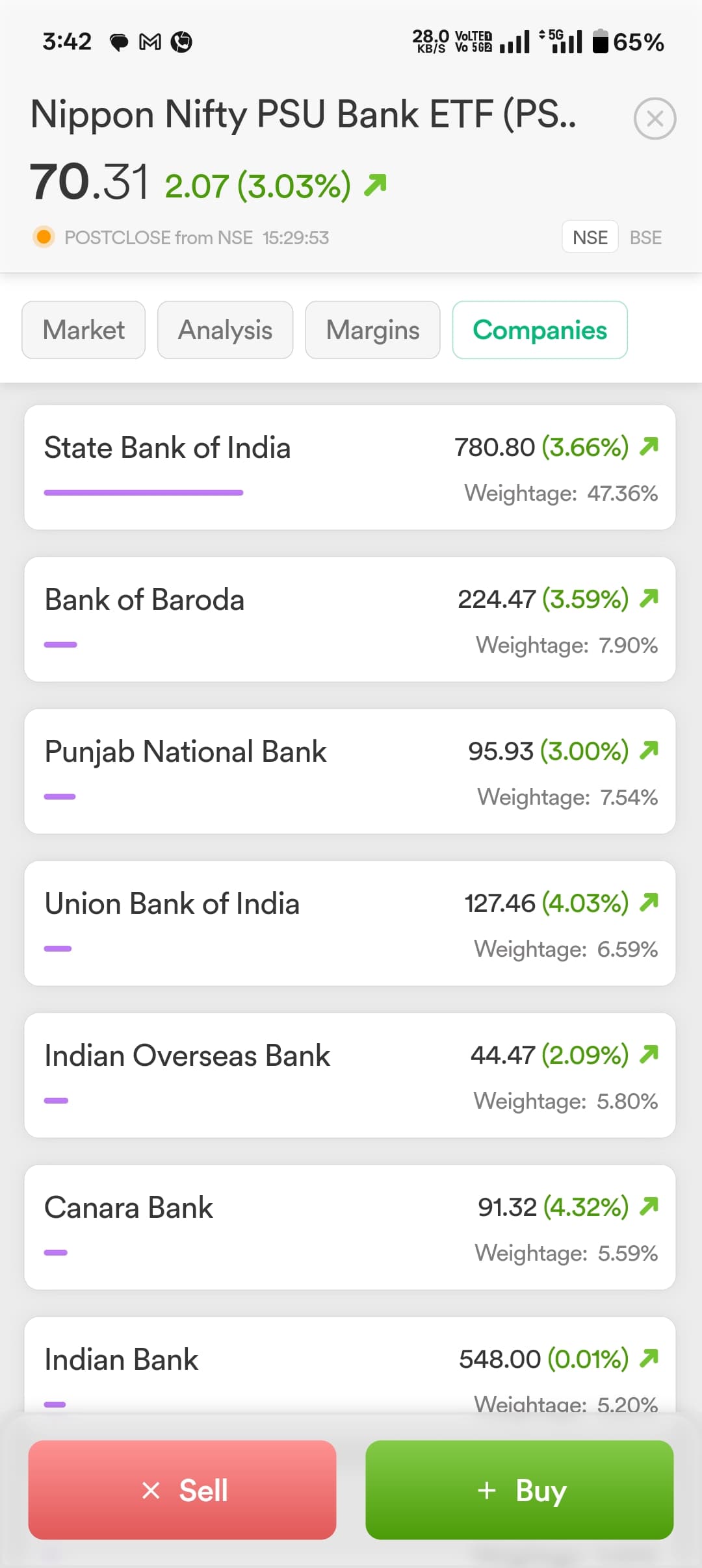Switch to the Market tab
Screen dimensions: 702x1568
[83, 330]
